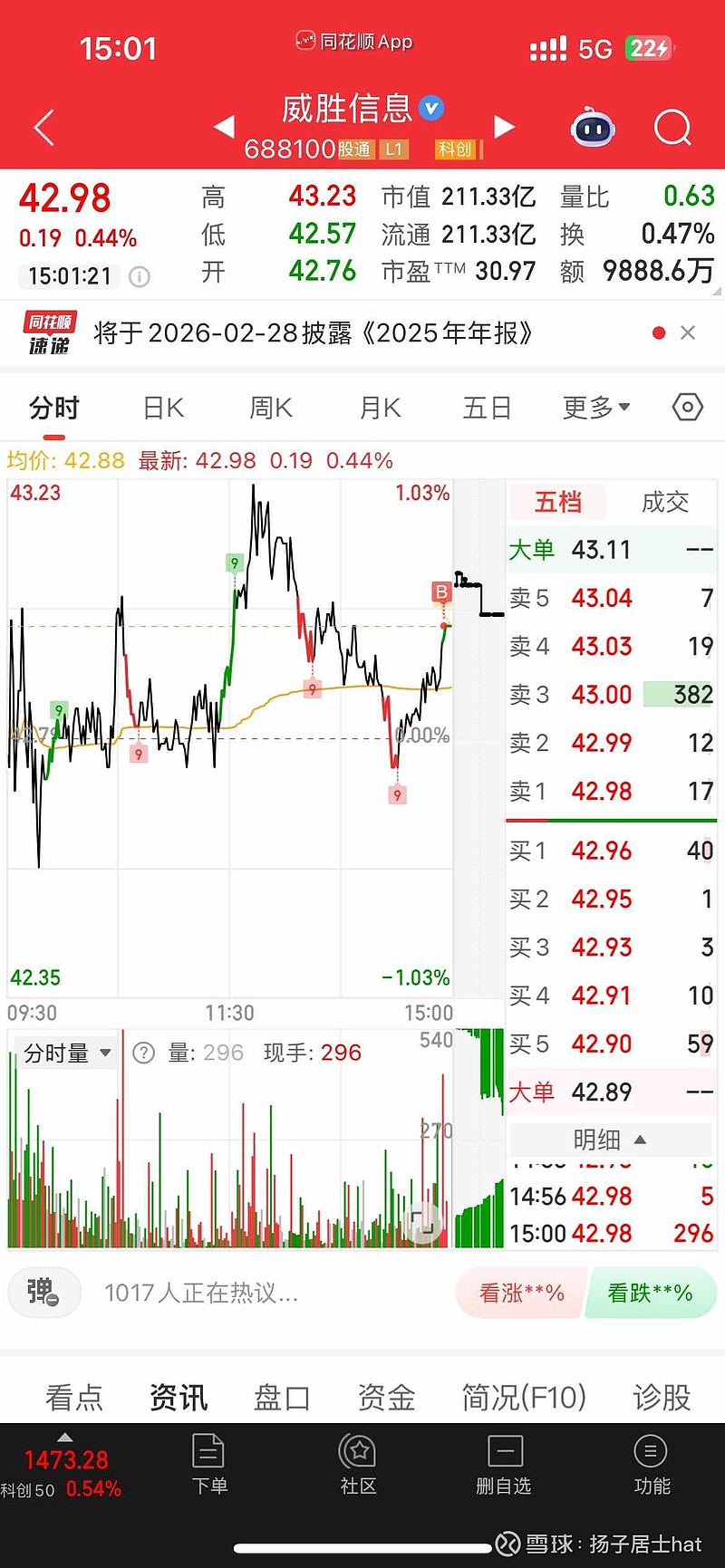Open the 分时量 indicator dropdown
The height and width of the screenshot is (1568, 725).
63,1052
